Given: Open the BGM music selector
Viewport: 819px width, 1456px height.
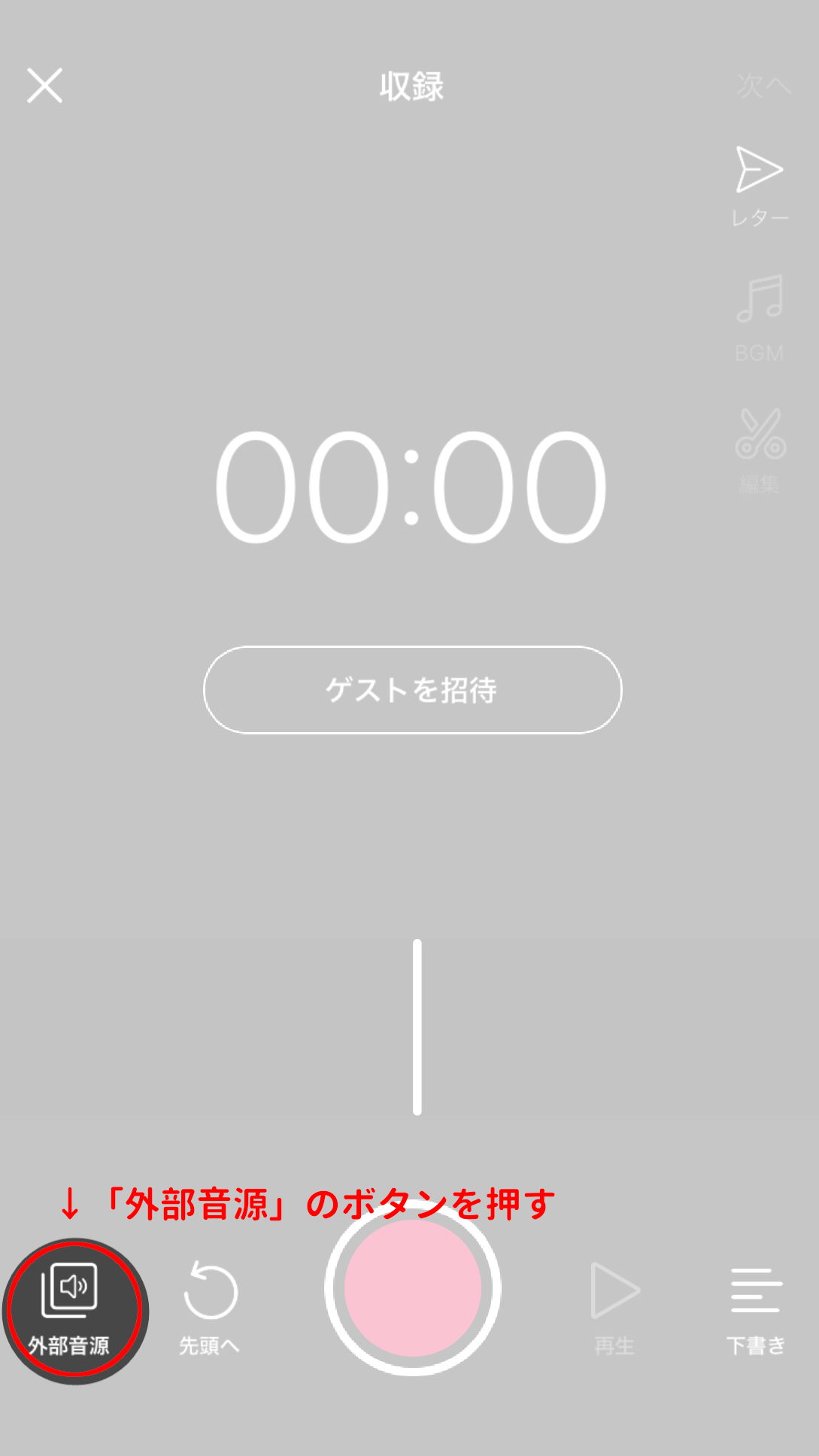Looking at the screenshot, I should (759, 318).
